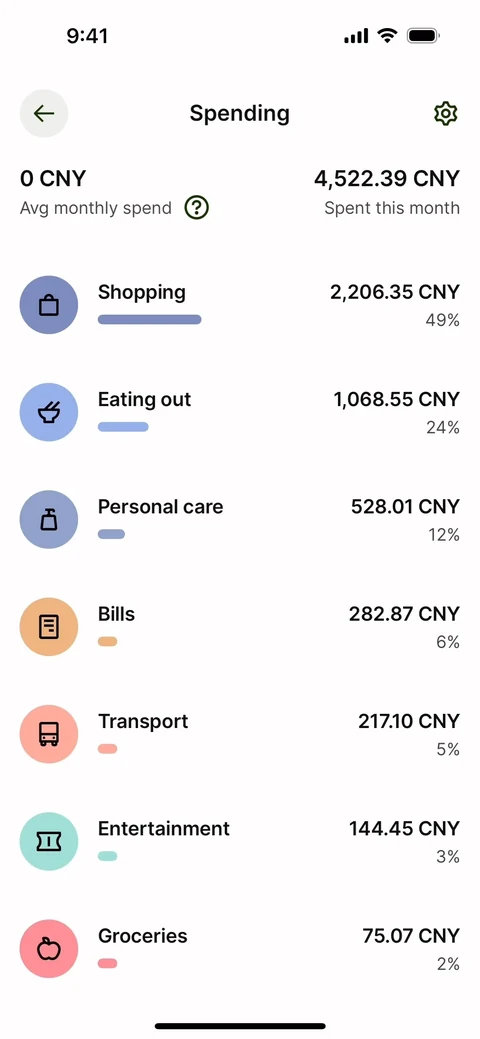This screenshot has height=1039, width=480.
Task: Open the Shopping spending category
Action: pyautogui.click(x=240, y=305)
